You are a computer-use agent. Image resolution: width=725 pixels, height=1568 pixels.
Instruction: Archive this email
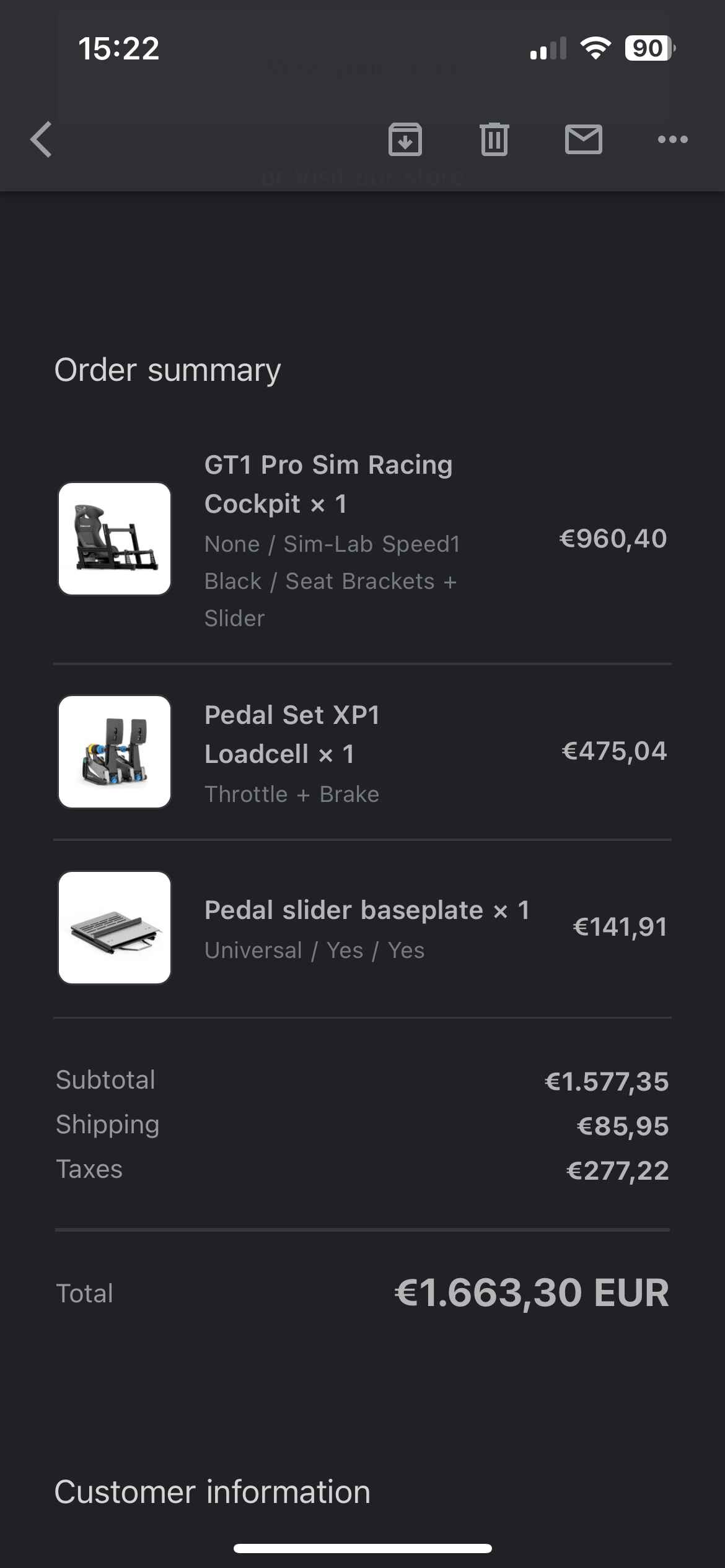405,139
